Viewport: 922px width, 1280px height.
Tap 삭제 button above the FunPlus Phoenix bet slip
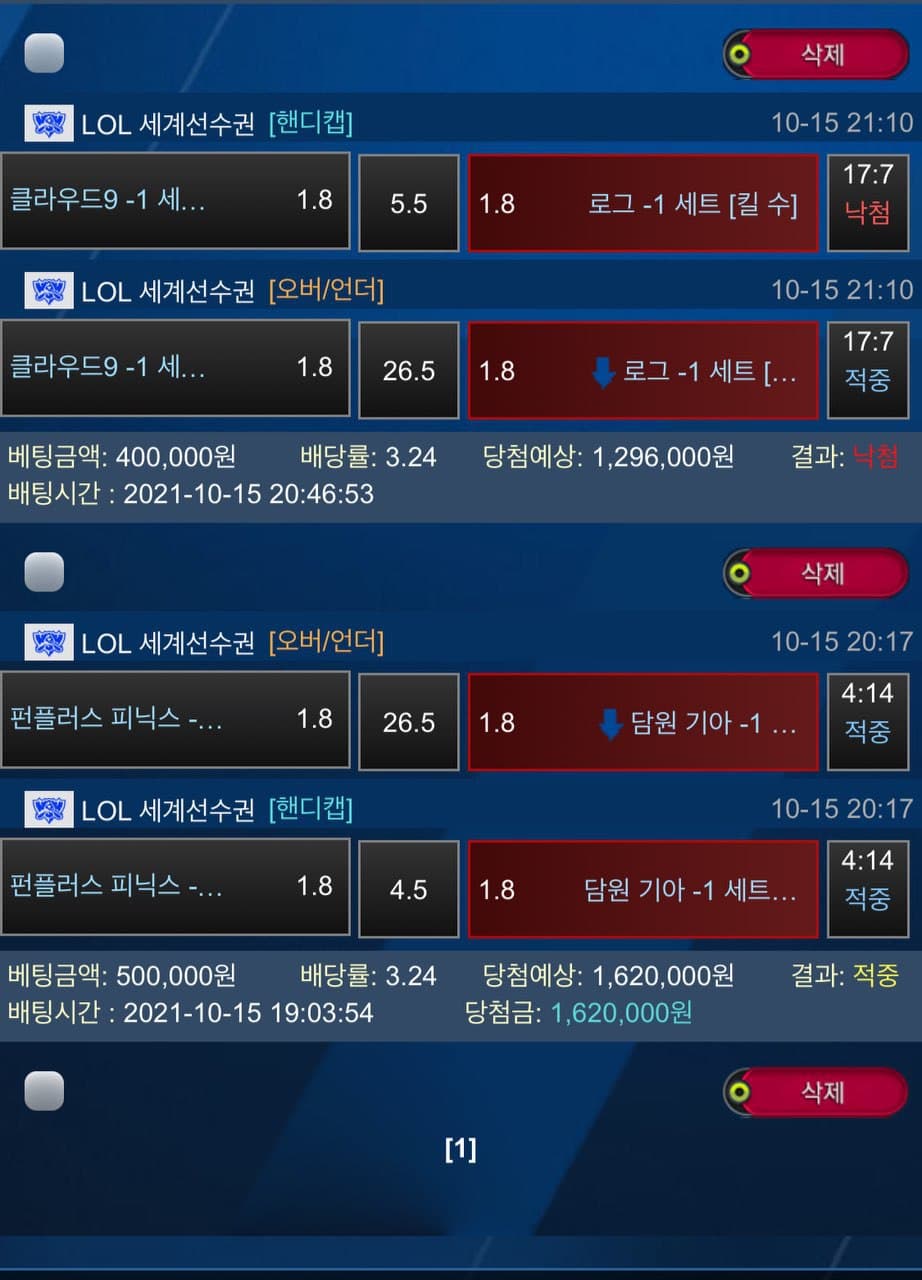pos(816,573)
